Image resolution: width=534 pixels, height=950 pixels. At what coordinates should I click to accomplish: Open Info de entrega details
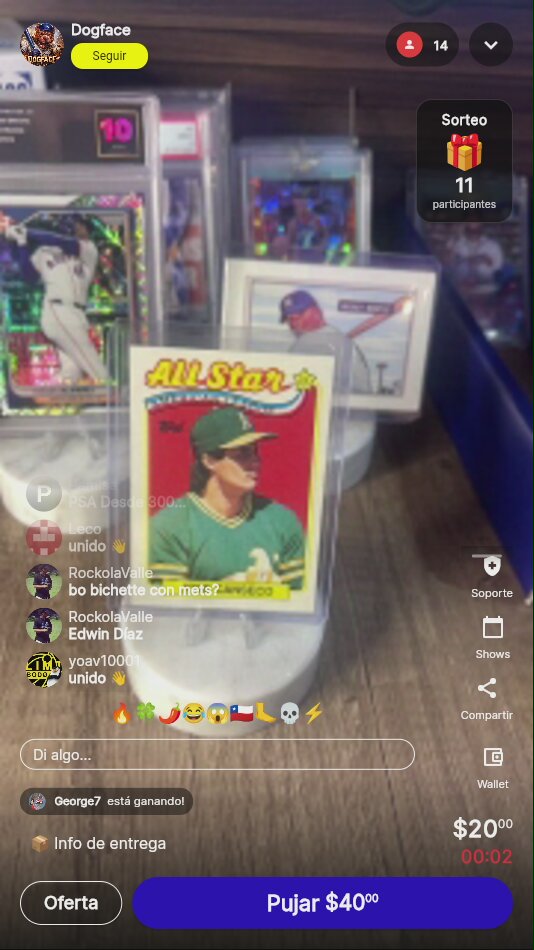(98, 843)
